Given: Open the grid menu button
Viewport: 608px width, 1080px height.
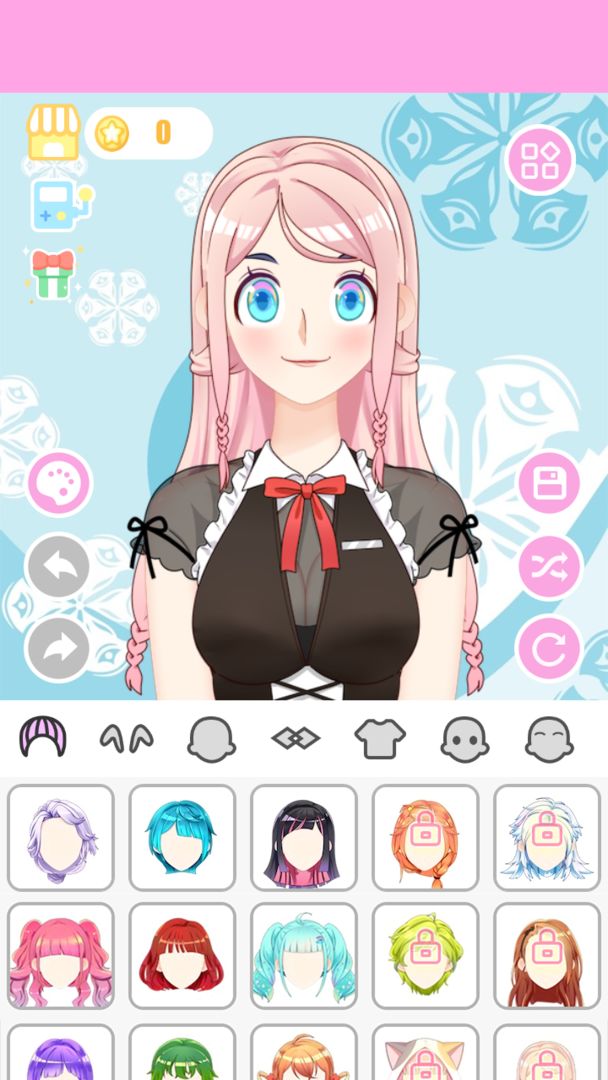Looking at the screenshot, I should (540, 159).
